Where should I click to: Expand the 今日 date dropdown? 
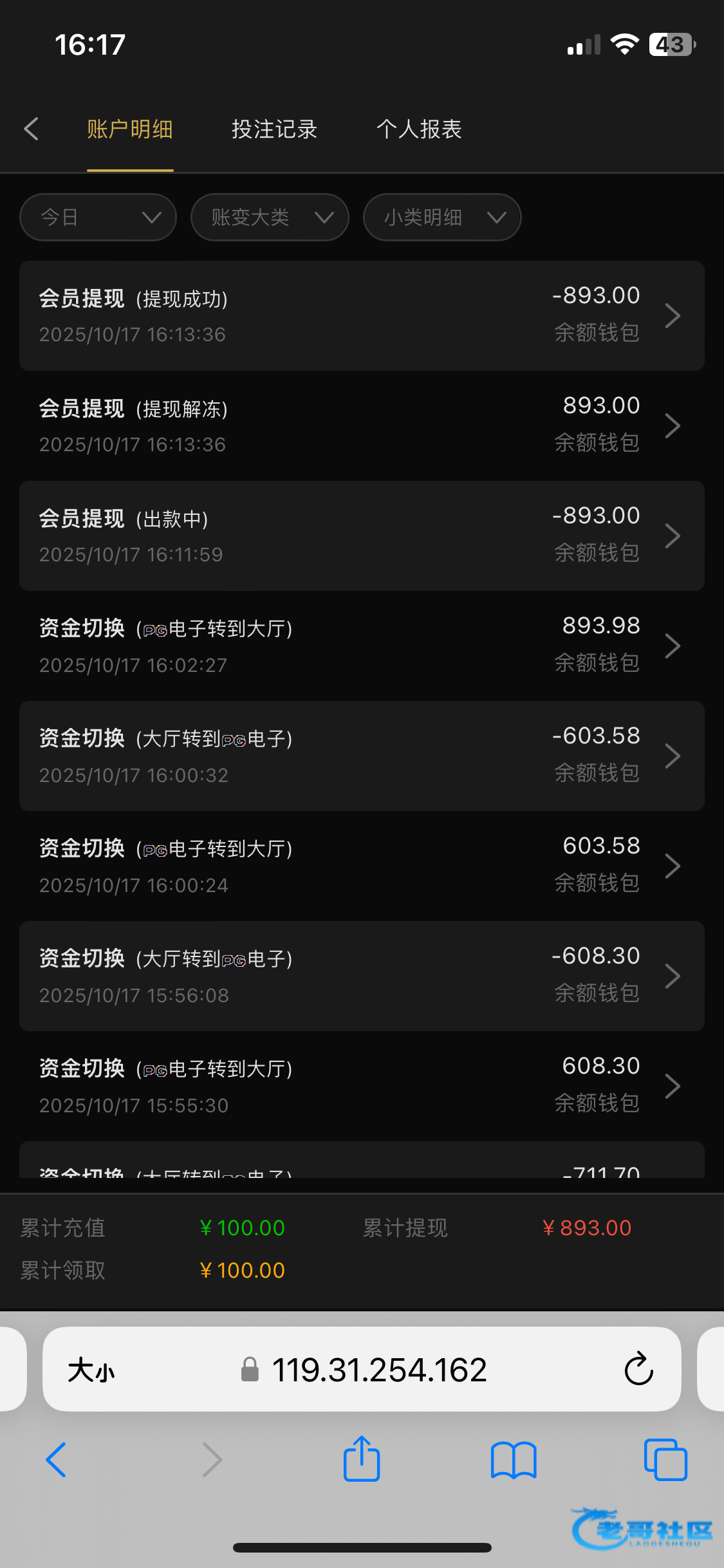98,218
